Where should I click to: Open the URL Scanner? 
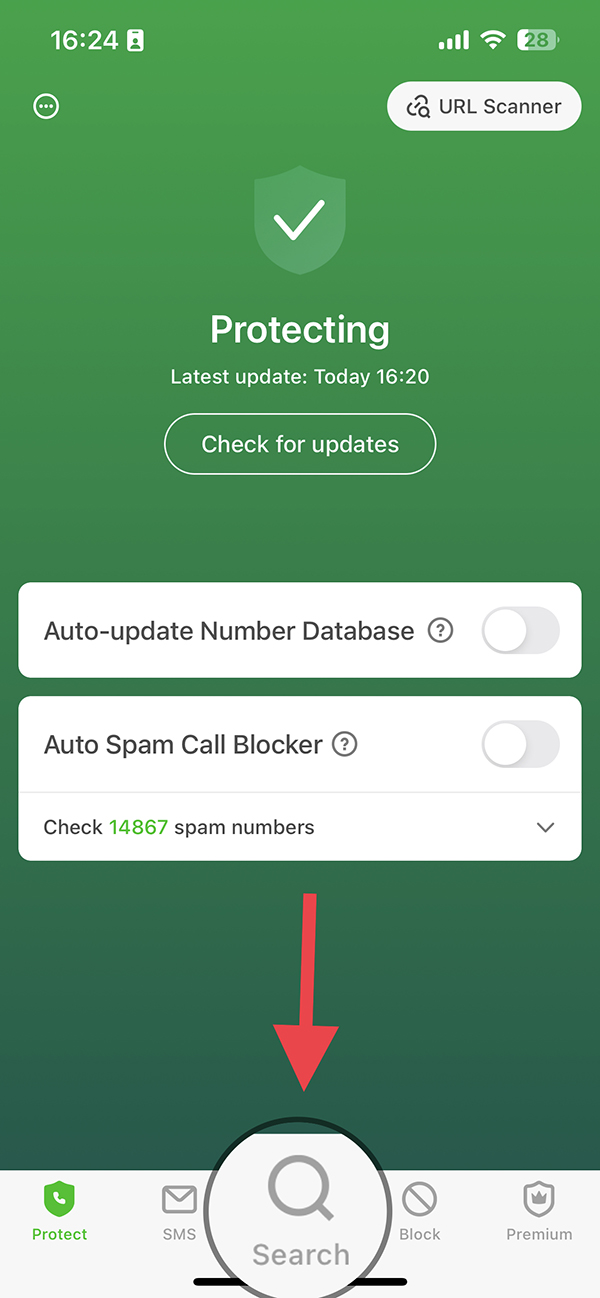coord(484,106)
